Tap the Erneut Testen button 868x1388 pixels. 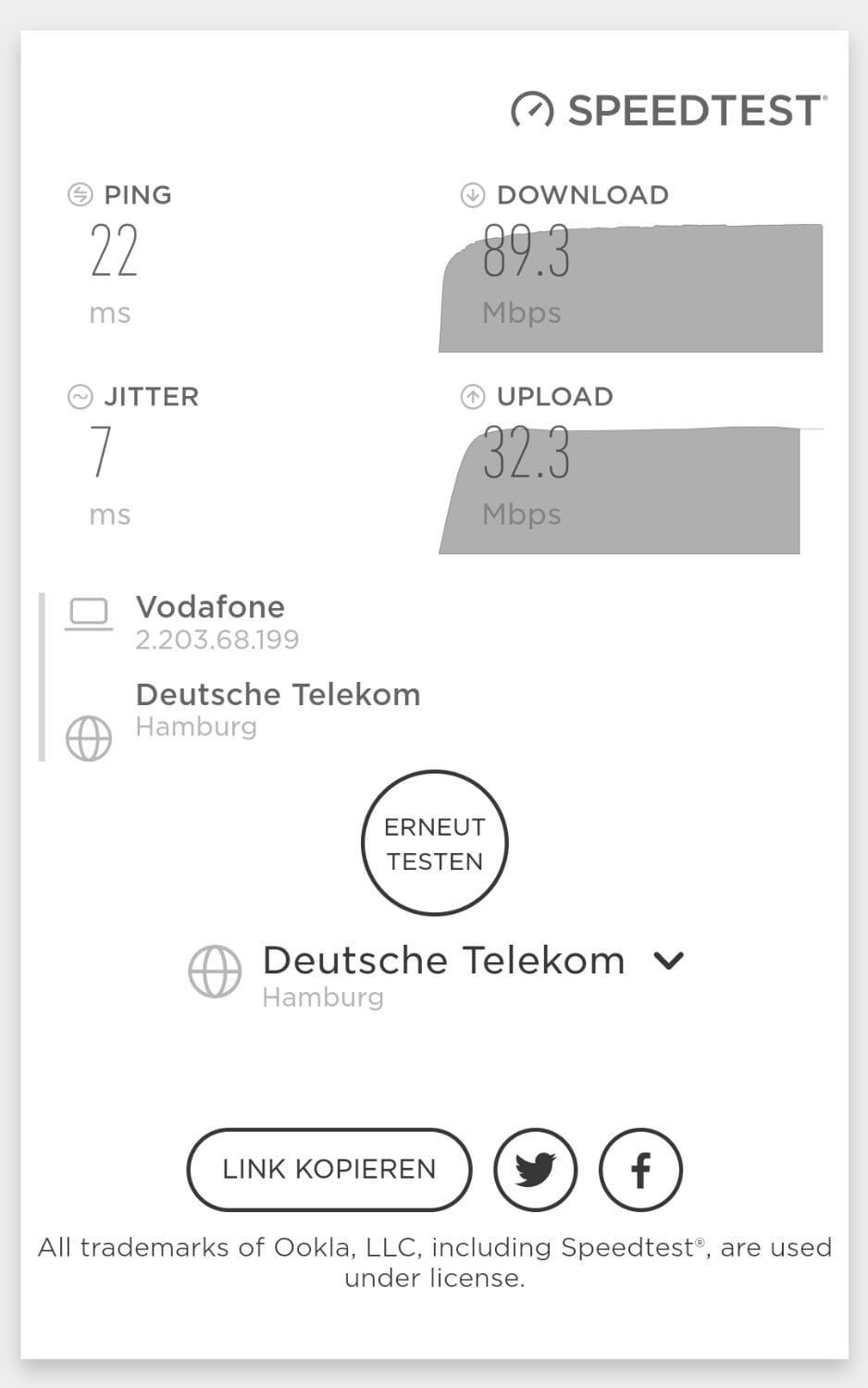pyautogui.click(x=434, y=843)
